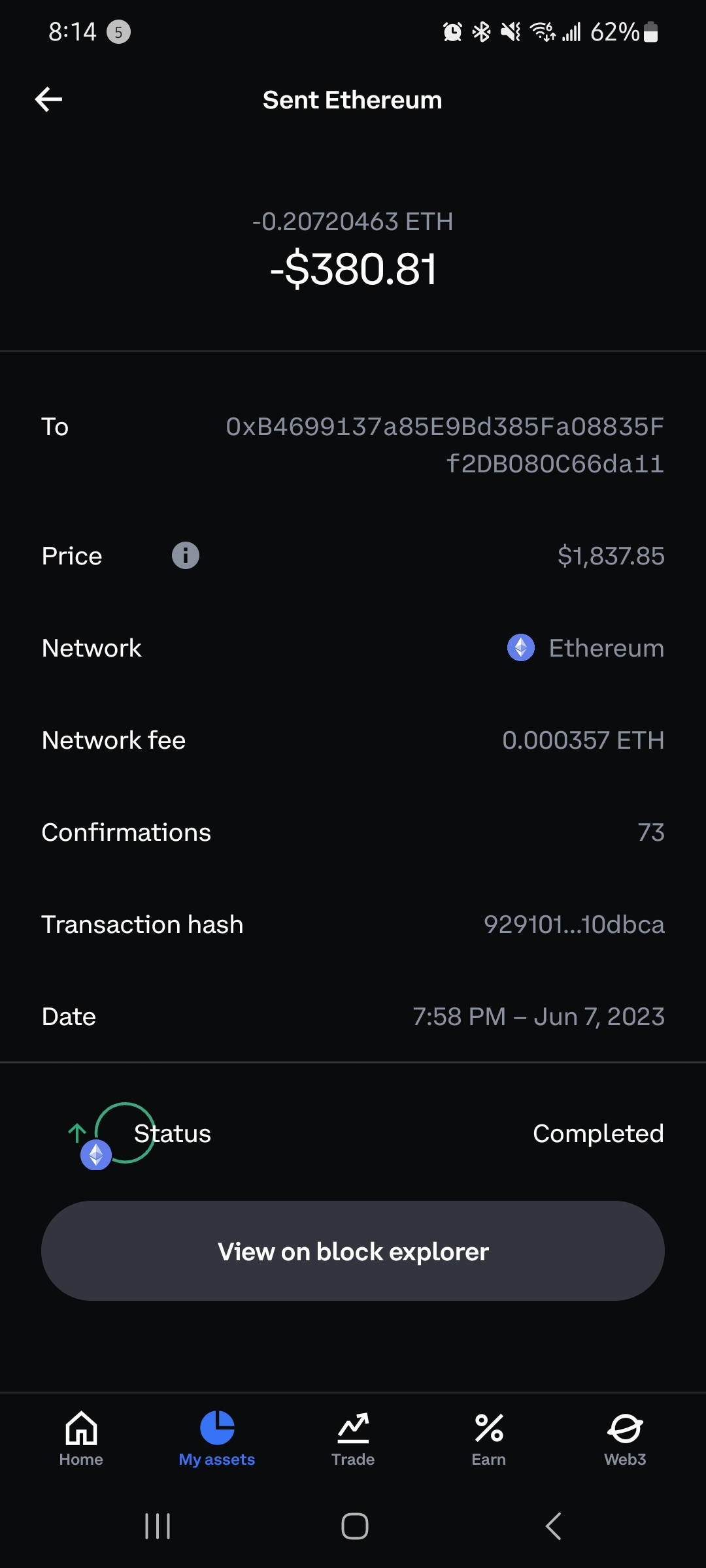706x1568 pixels.
Task: Tap the system back button
Action: (553, 1526)
